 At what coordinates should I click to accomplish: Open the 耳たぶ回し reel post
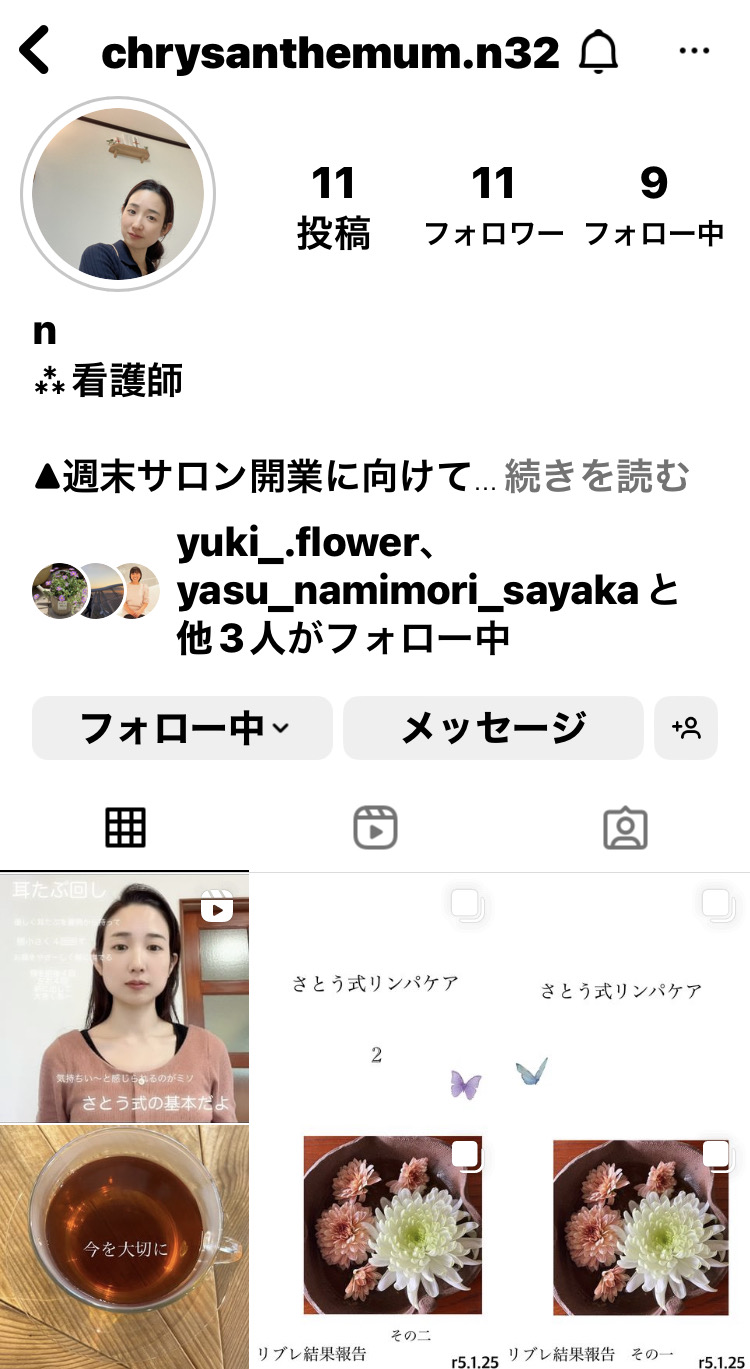point(124,998)
